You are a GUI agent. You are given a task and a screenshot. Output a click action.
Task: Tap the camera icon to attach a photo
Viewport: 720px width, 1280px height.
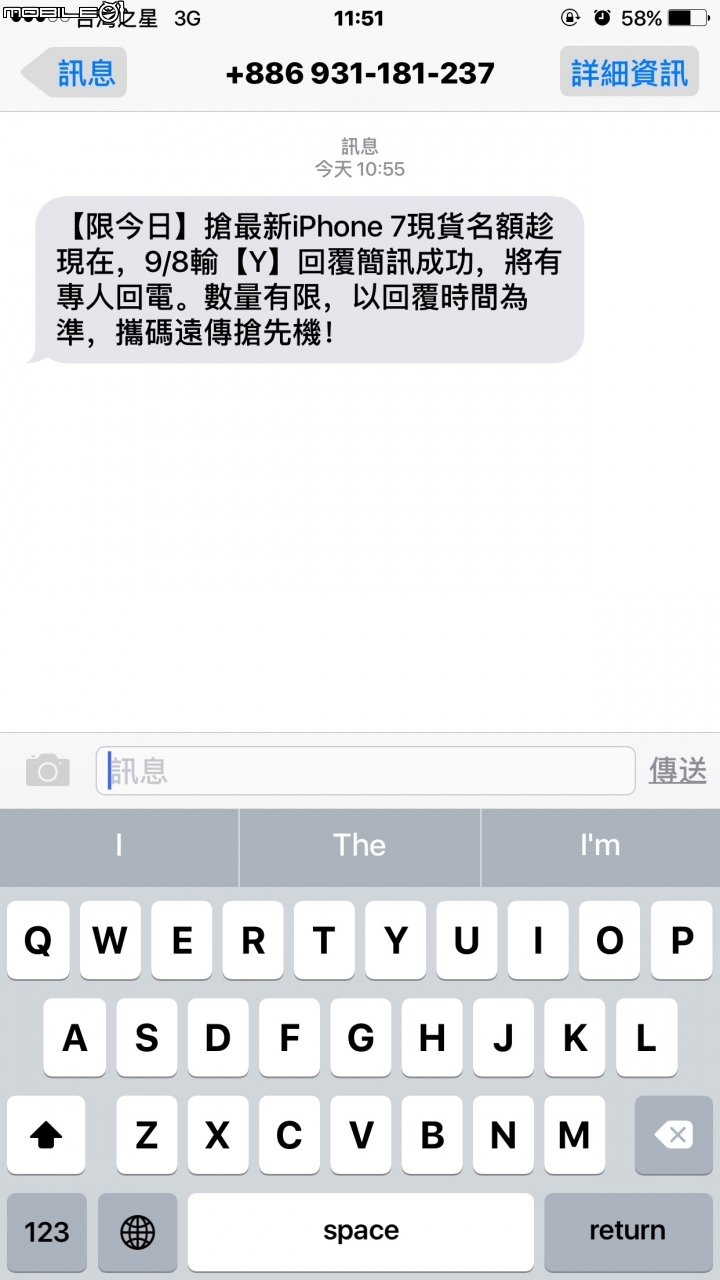(x=47, y=770)
